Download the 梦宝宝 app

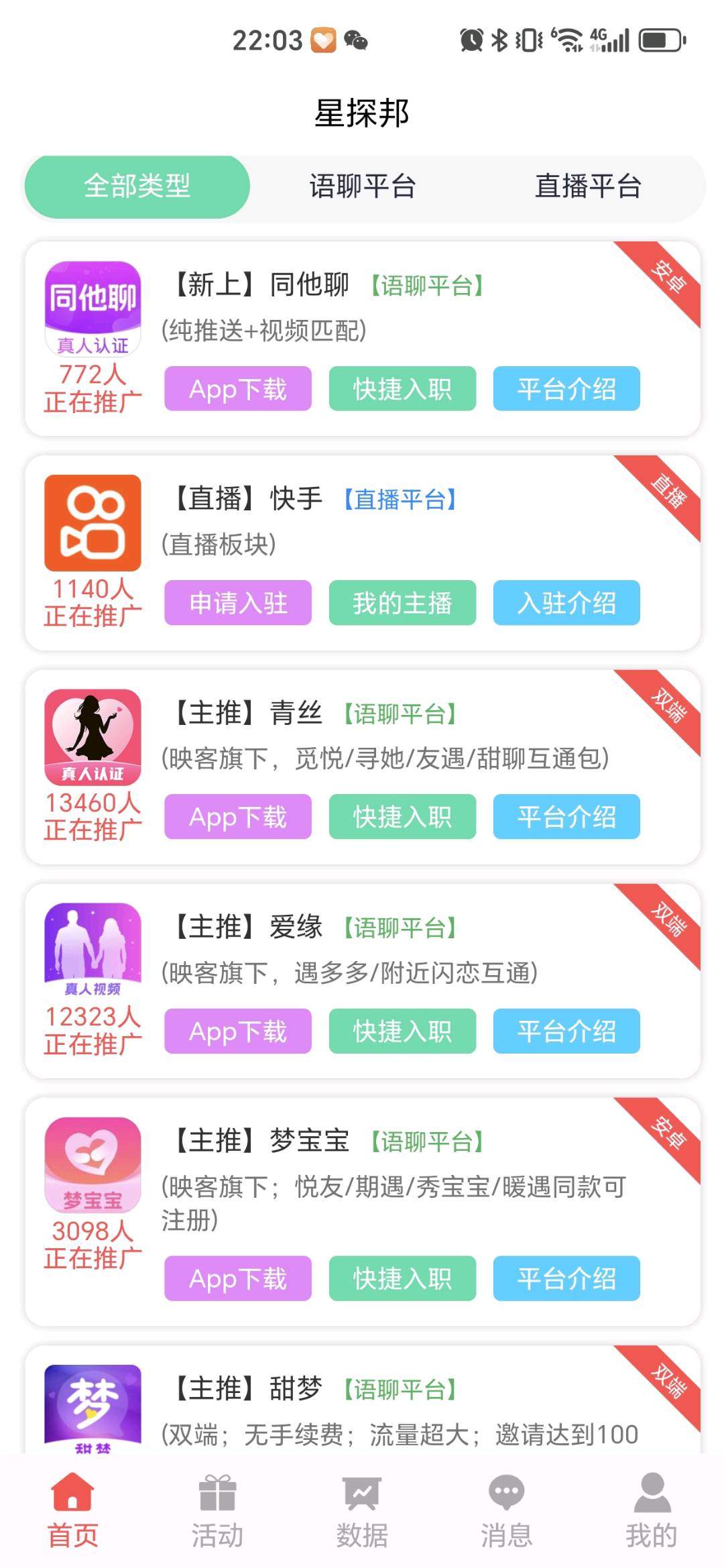tap(238, 1278)
